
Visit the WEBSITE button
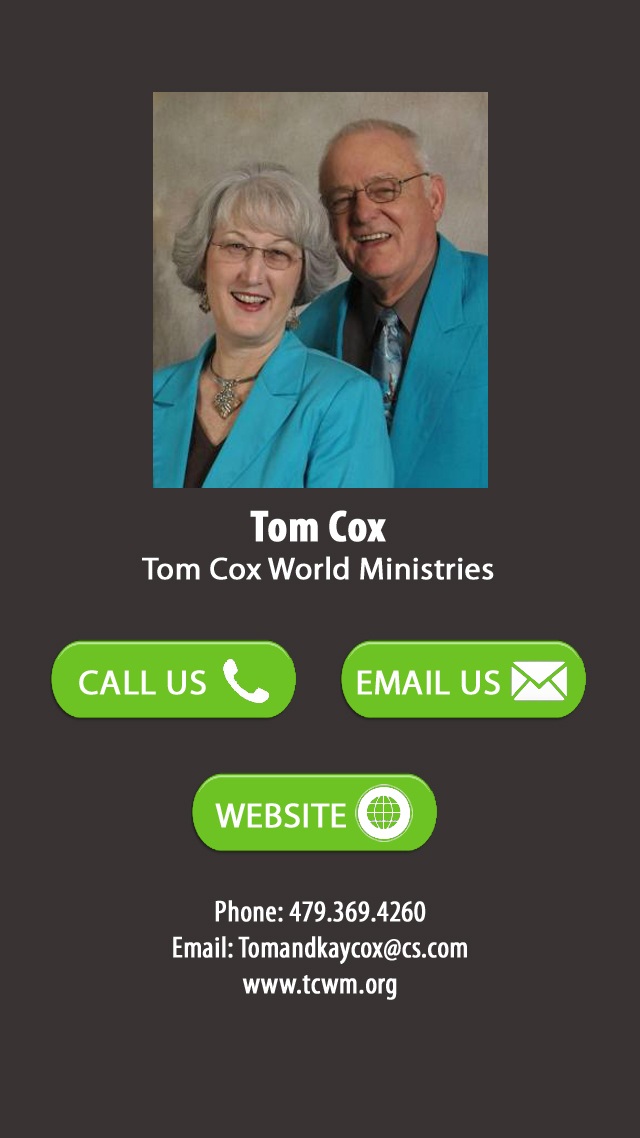[314, 813]
